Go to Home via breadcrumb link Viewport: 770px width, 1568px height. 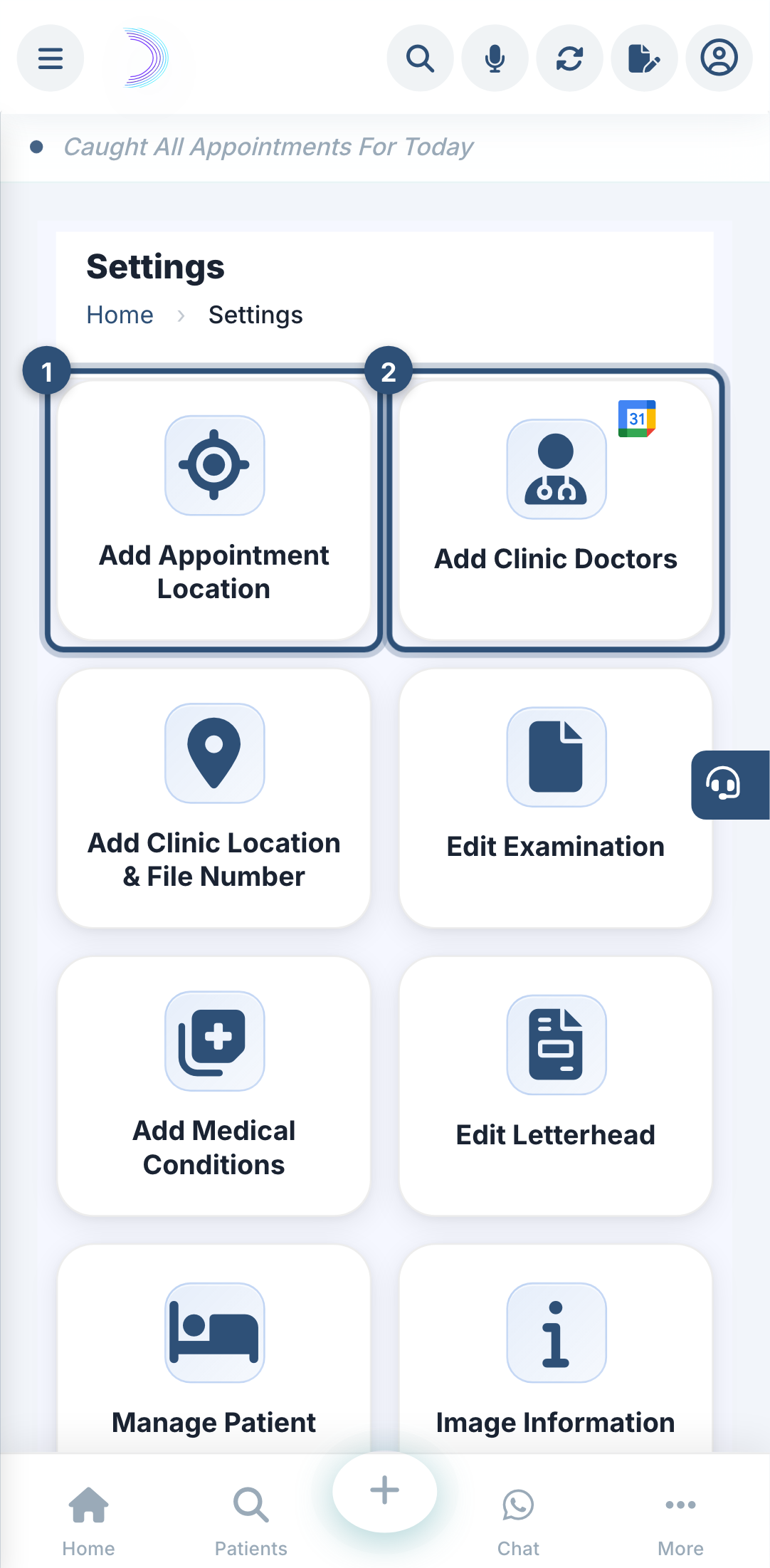pos(120,315)
